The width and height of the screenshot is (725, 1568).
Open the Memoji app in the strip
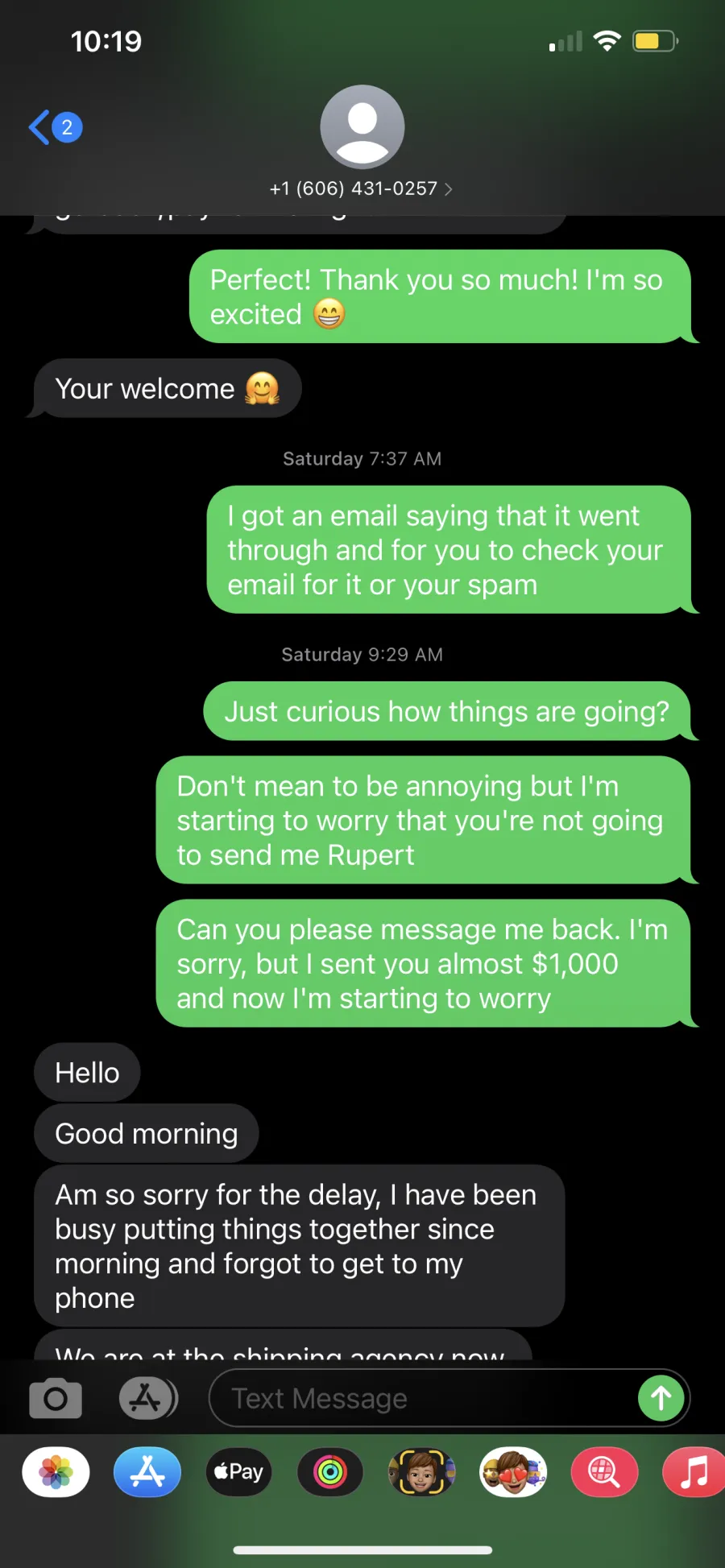coord(421,1472)
